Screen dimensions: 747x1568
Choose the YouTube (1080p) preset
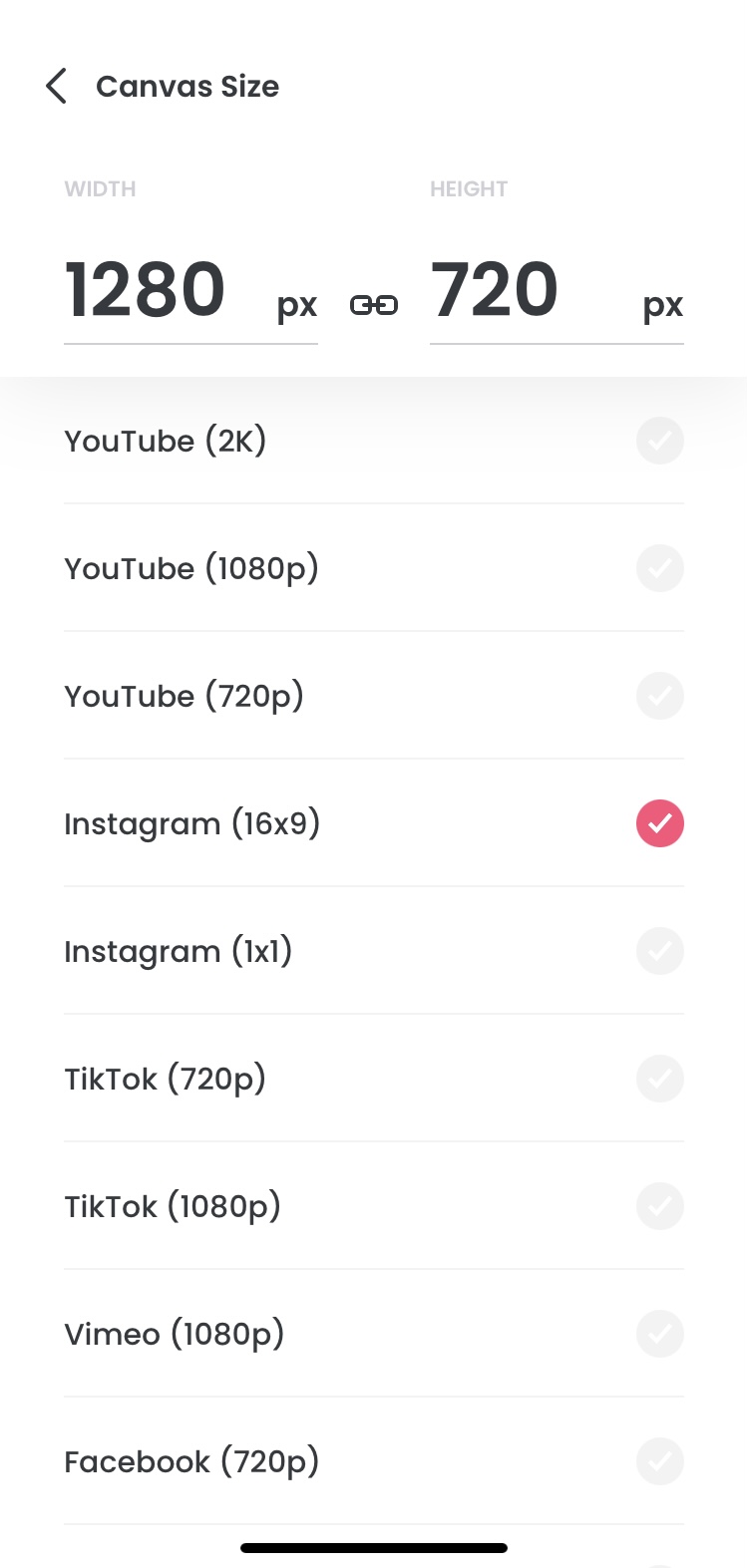(373, 568)
